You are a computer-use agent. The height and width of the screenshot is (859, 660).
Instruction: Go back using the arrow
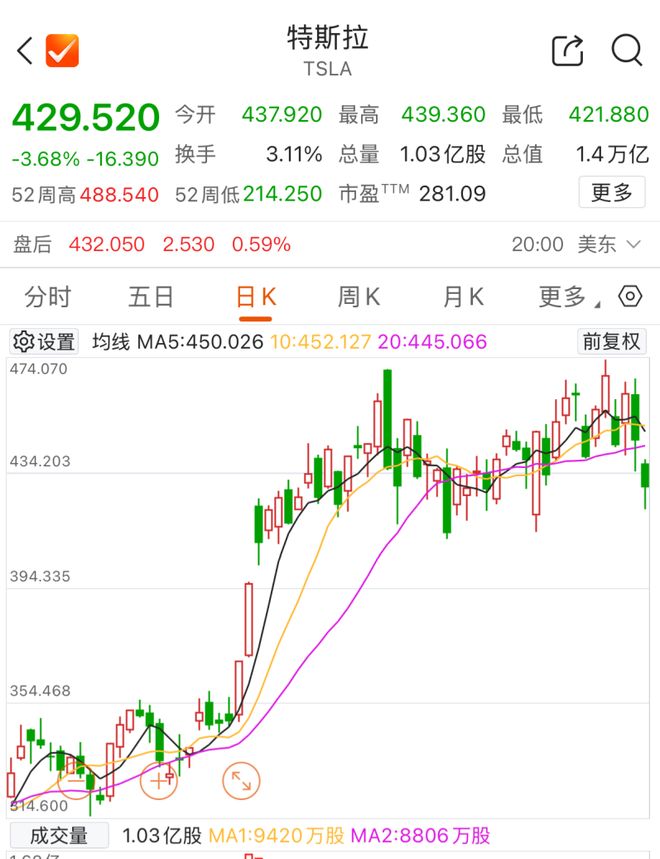click(x=25, y=51)
